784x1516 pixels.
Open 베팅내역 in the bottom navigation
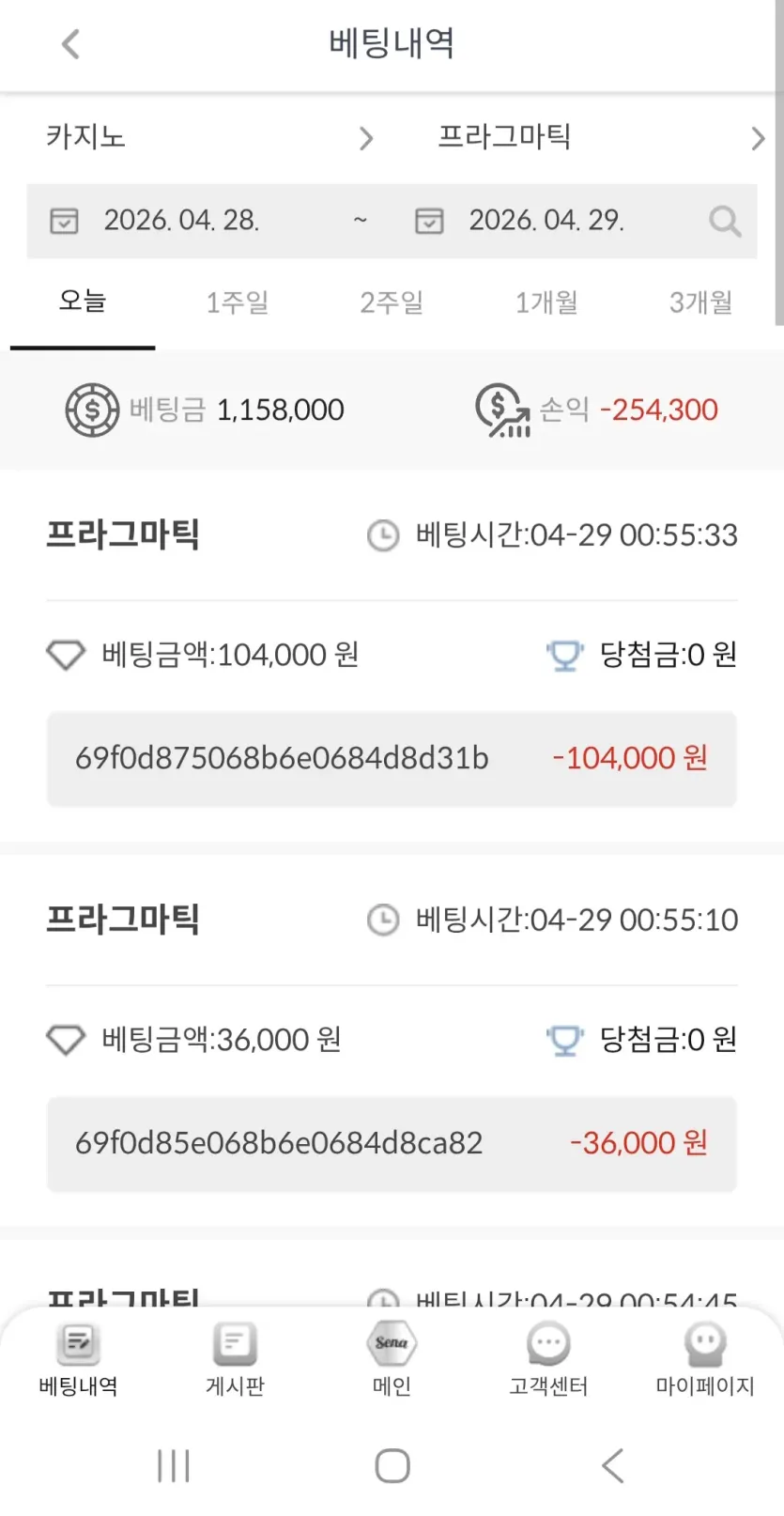point(78,1359)
